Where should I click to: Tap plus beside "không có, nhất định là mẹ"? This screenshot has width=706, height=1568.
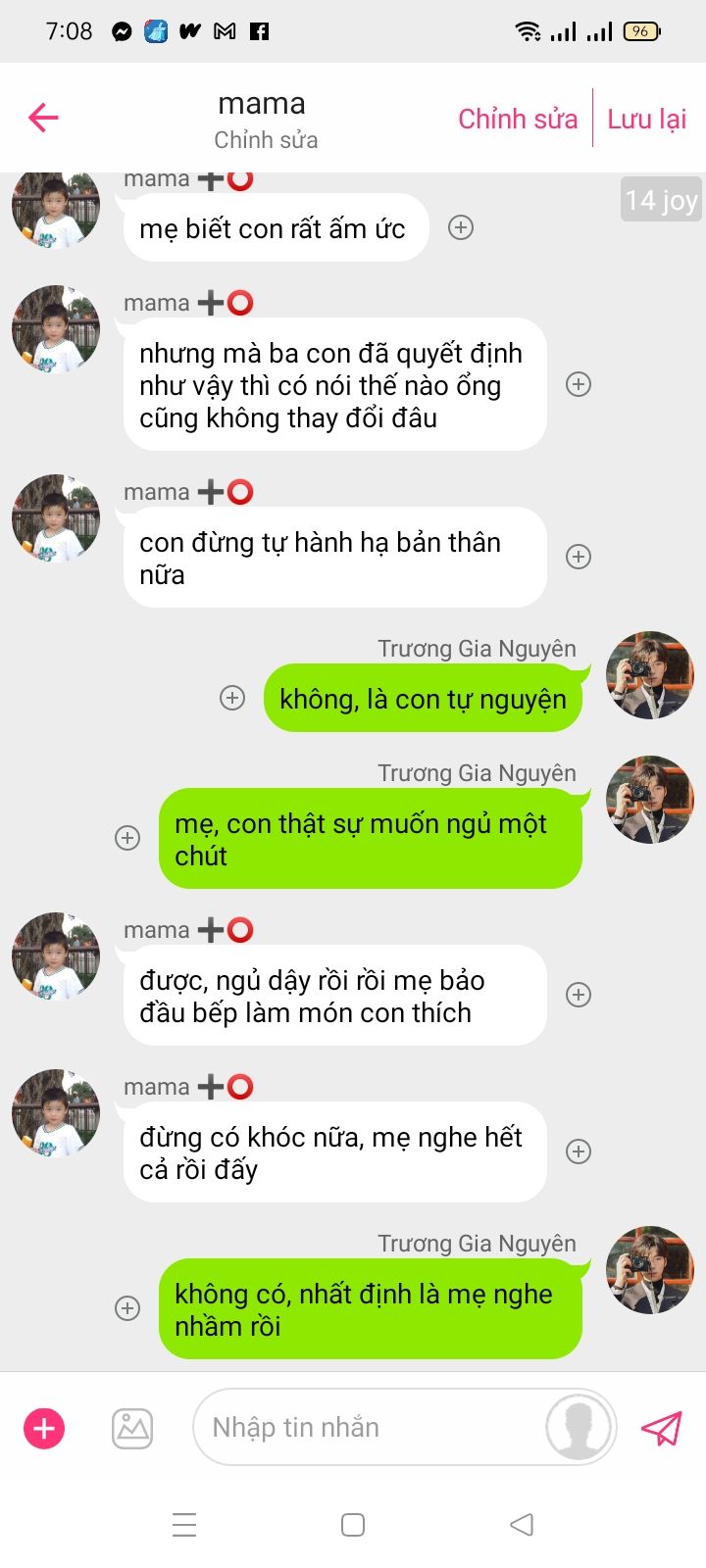[x=127, y=1308]
